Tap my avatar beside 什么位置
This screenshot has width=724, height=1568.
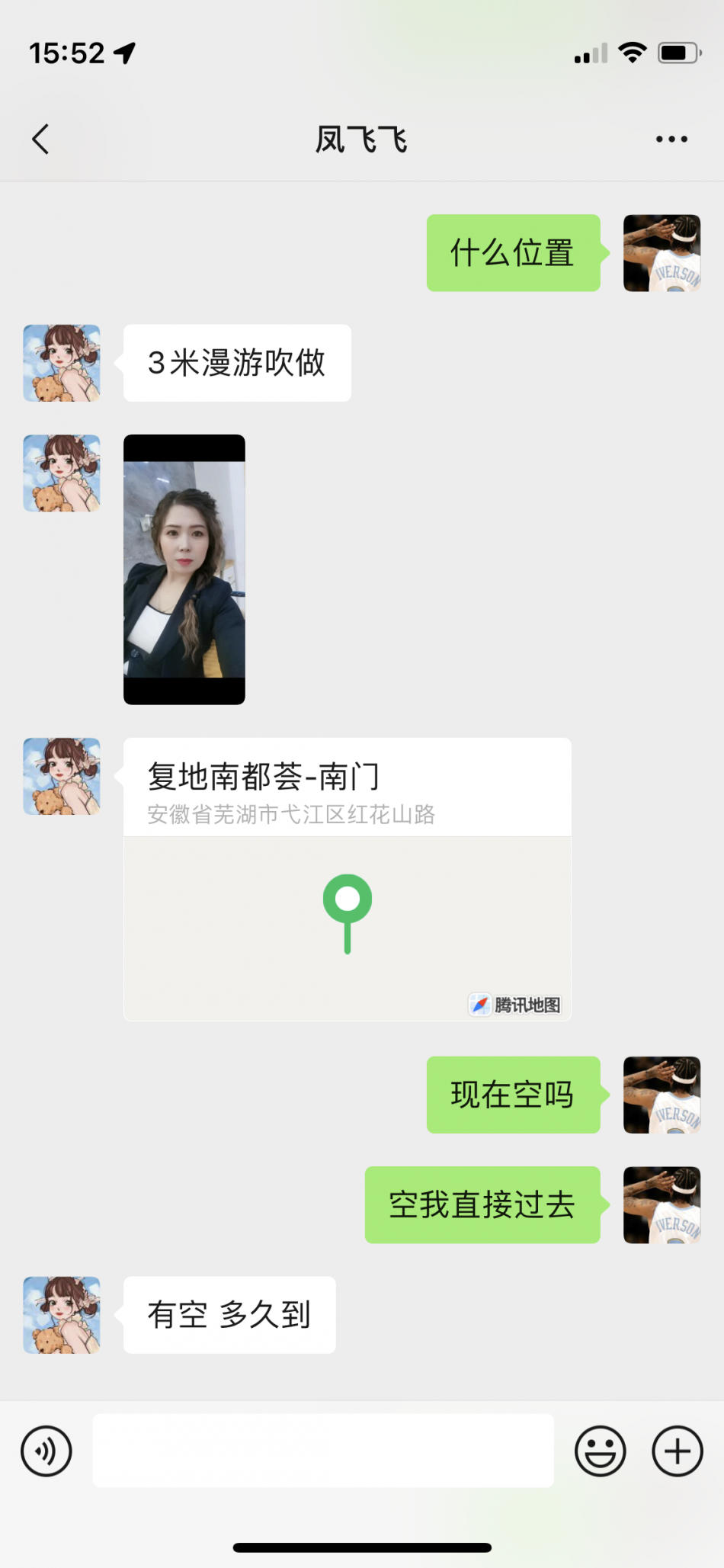coord(662,253)
